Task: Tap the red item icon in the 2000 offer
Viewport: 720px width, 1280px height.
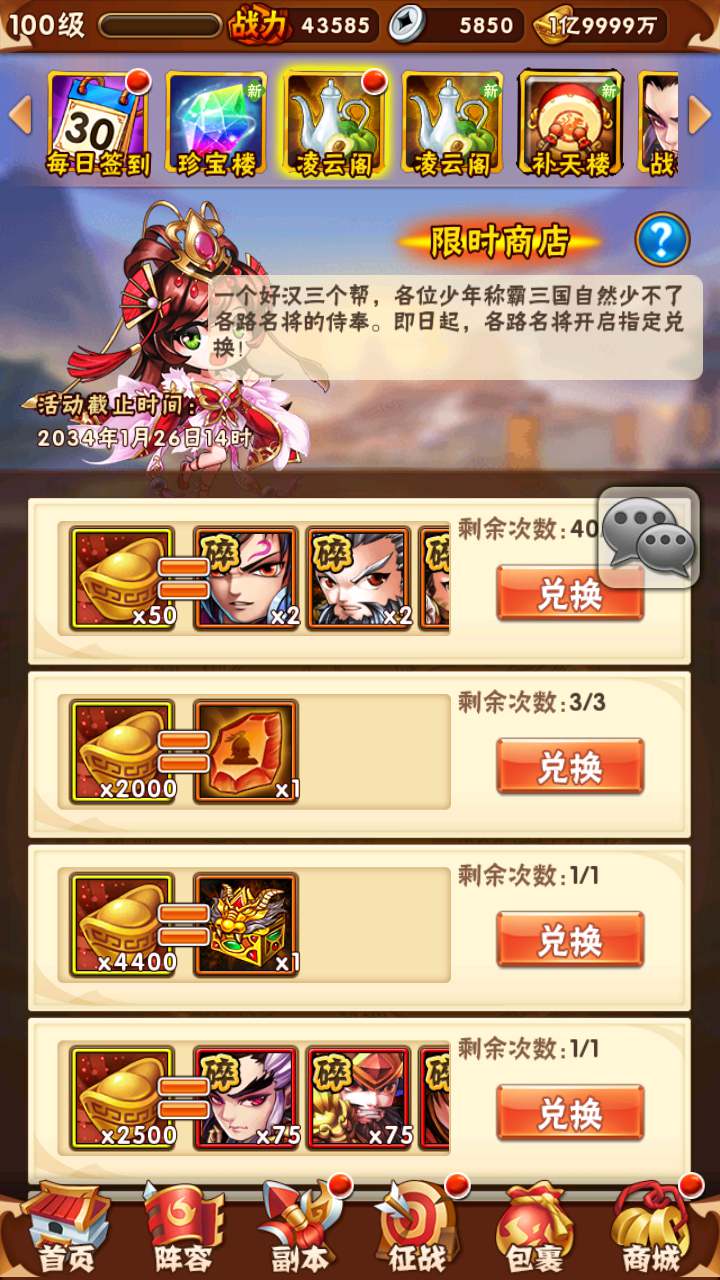Action: (x=246, y=751)
